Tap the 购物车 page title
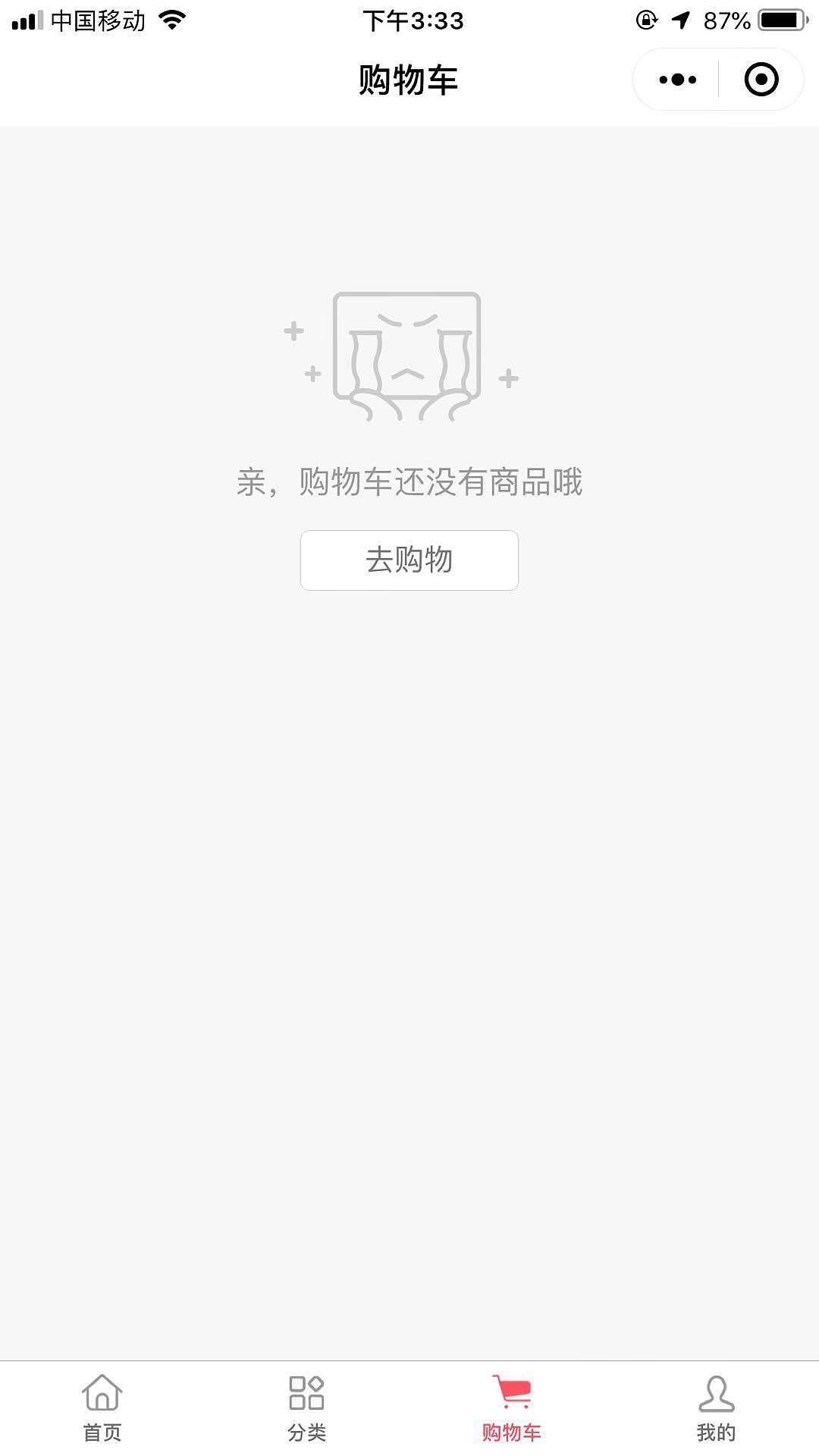 point(408,80)
